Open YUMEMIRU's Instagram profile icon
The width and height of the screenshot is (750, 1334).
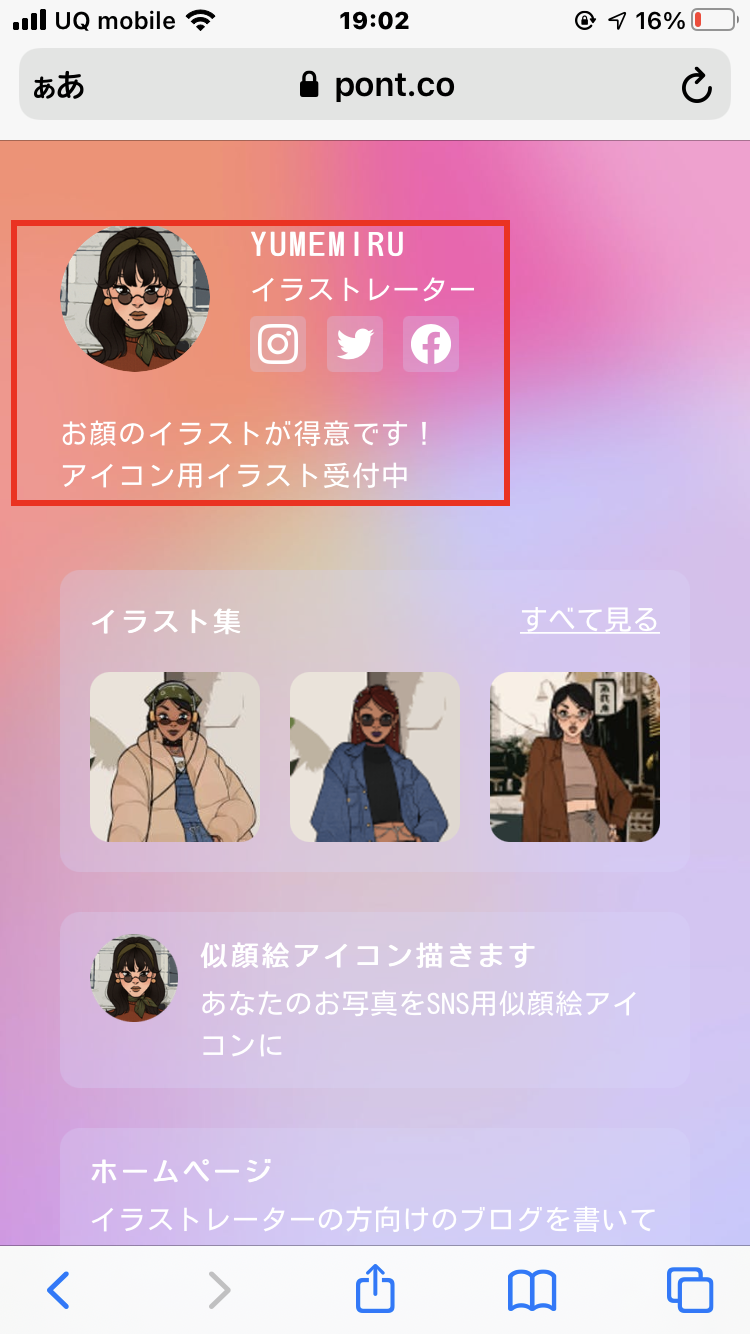(278, 344)
